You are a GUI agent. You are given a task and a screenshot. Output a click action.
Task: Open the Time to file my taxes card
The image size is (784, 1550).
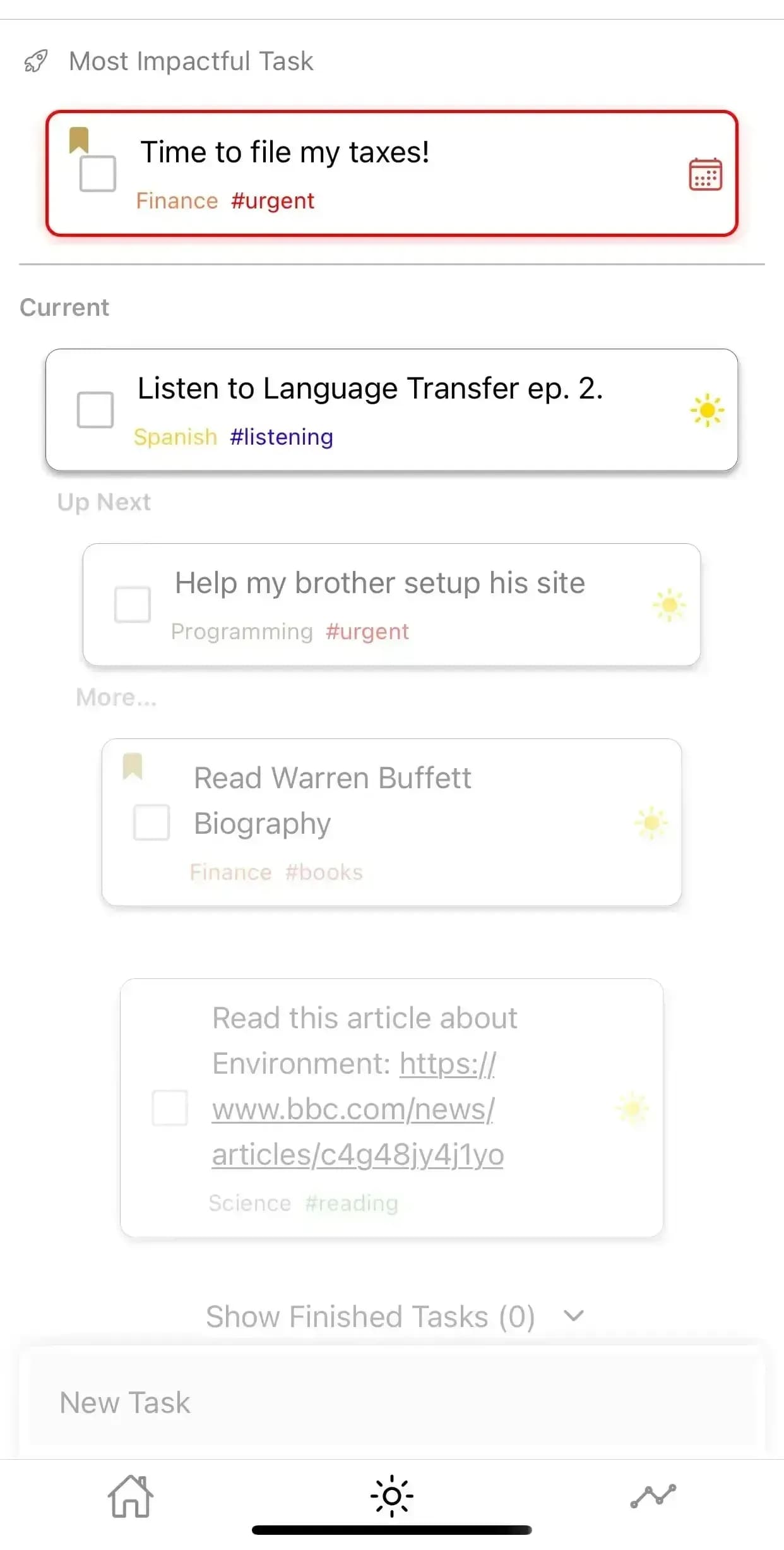pyautogui.click(x=391, y=174)
